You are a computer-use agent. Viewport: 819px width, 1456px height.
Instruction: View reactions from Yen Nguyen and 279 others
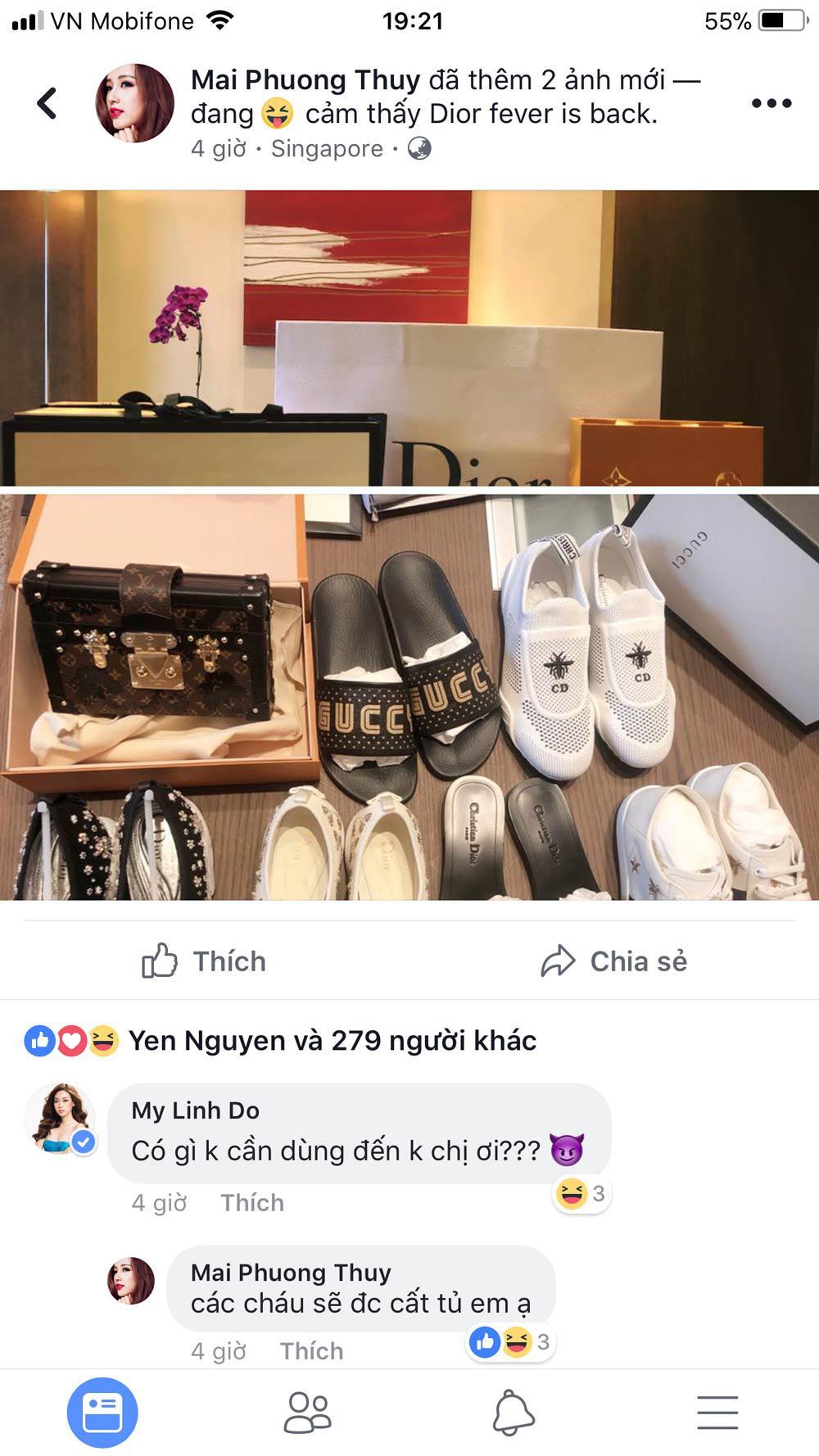tap(332, 1040)
